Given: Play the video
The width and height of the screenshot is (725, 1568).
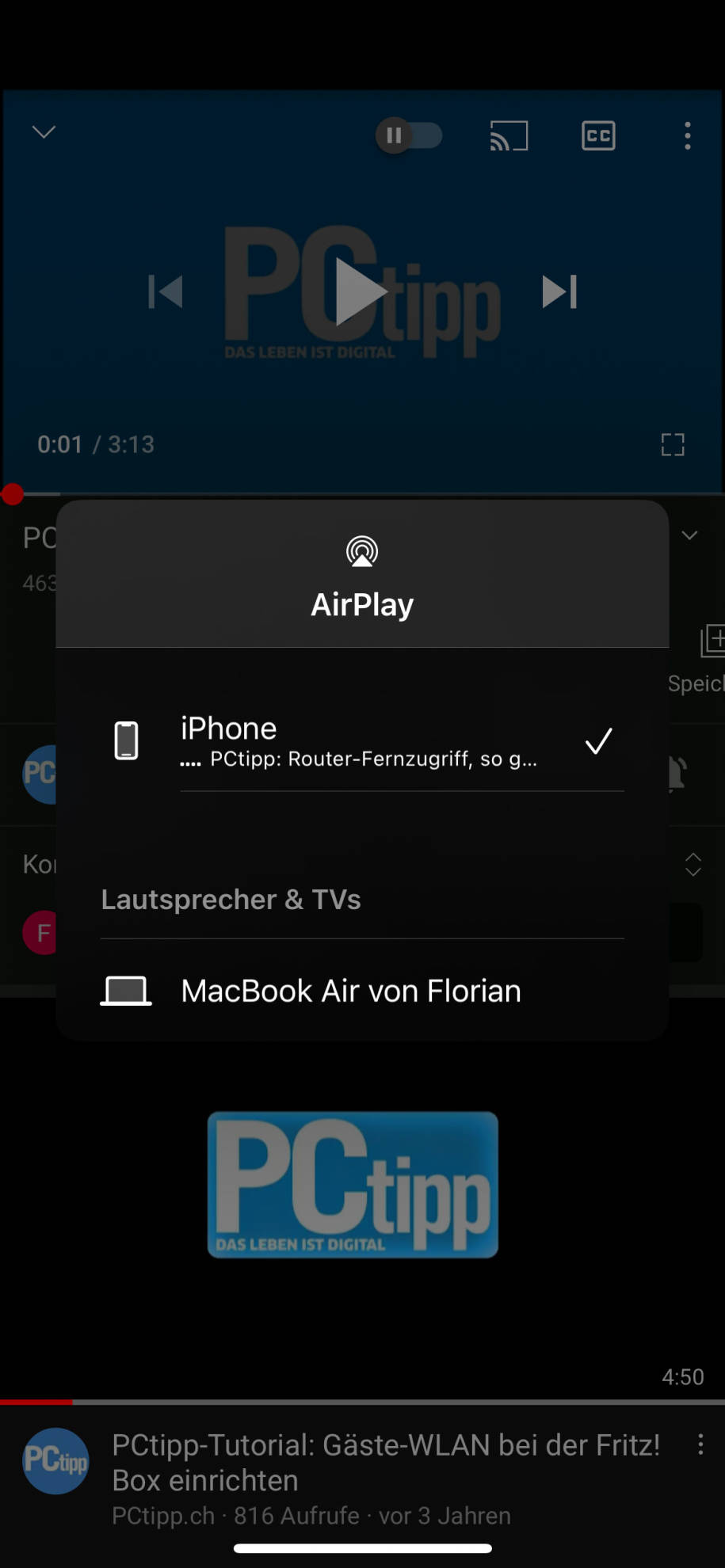Looking at the screenshot, I should [361, 292].
